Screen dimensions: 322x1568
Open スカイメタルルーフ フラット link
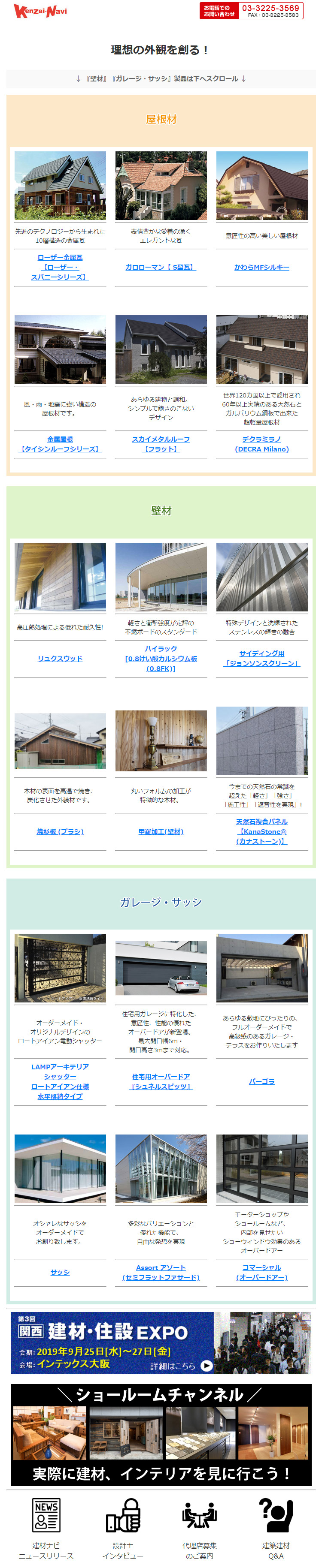tap(161, 444)
